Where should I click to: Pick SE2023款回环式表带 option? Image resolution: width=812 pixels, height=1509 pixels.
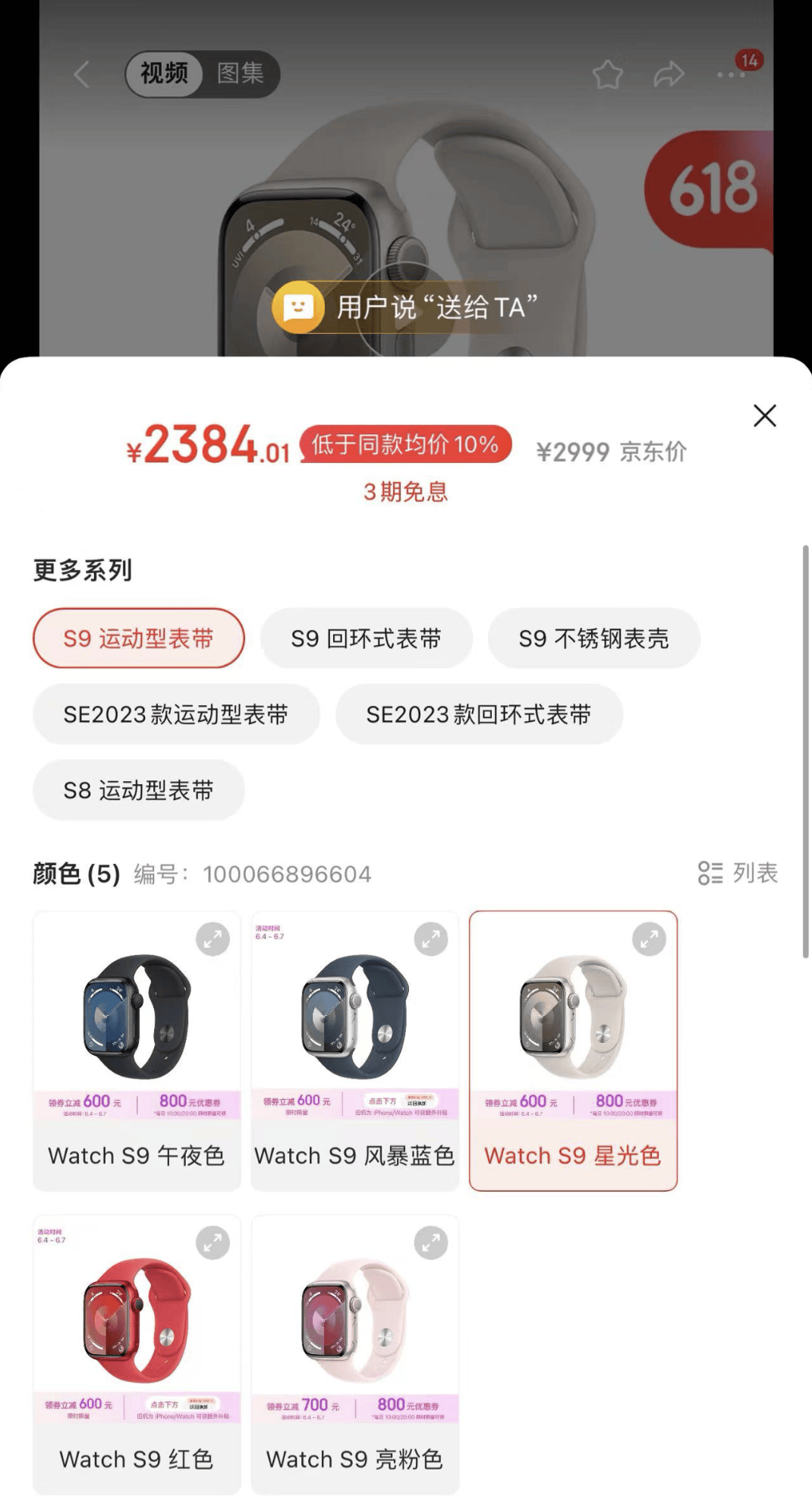tap(479, 714)
